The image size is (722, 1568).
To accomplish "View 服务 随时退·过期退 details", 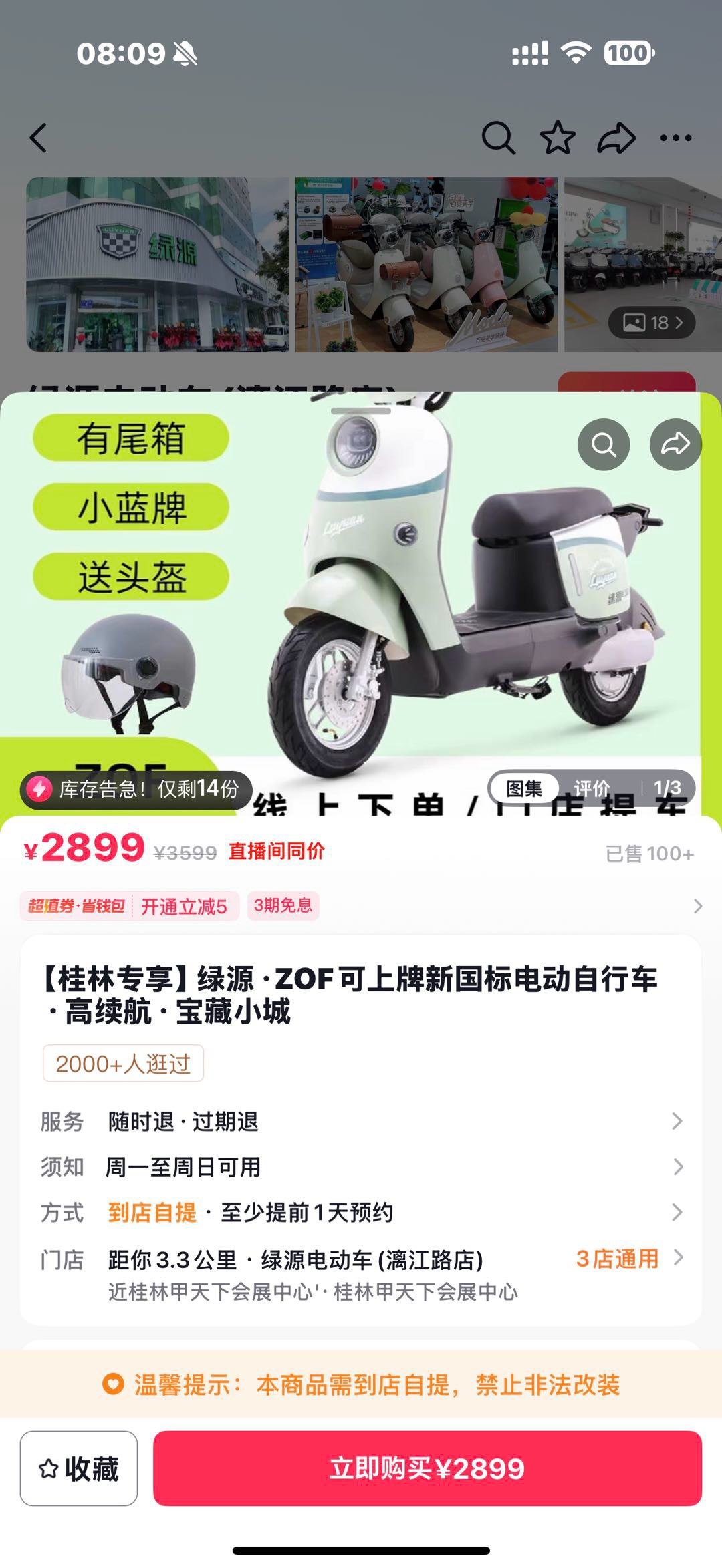I will click(361, 1121).
